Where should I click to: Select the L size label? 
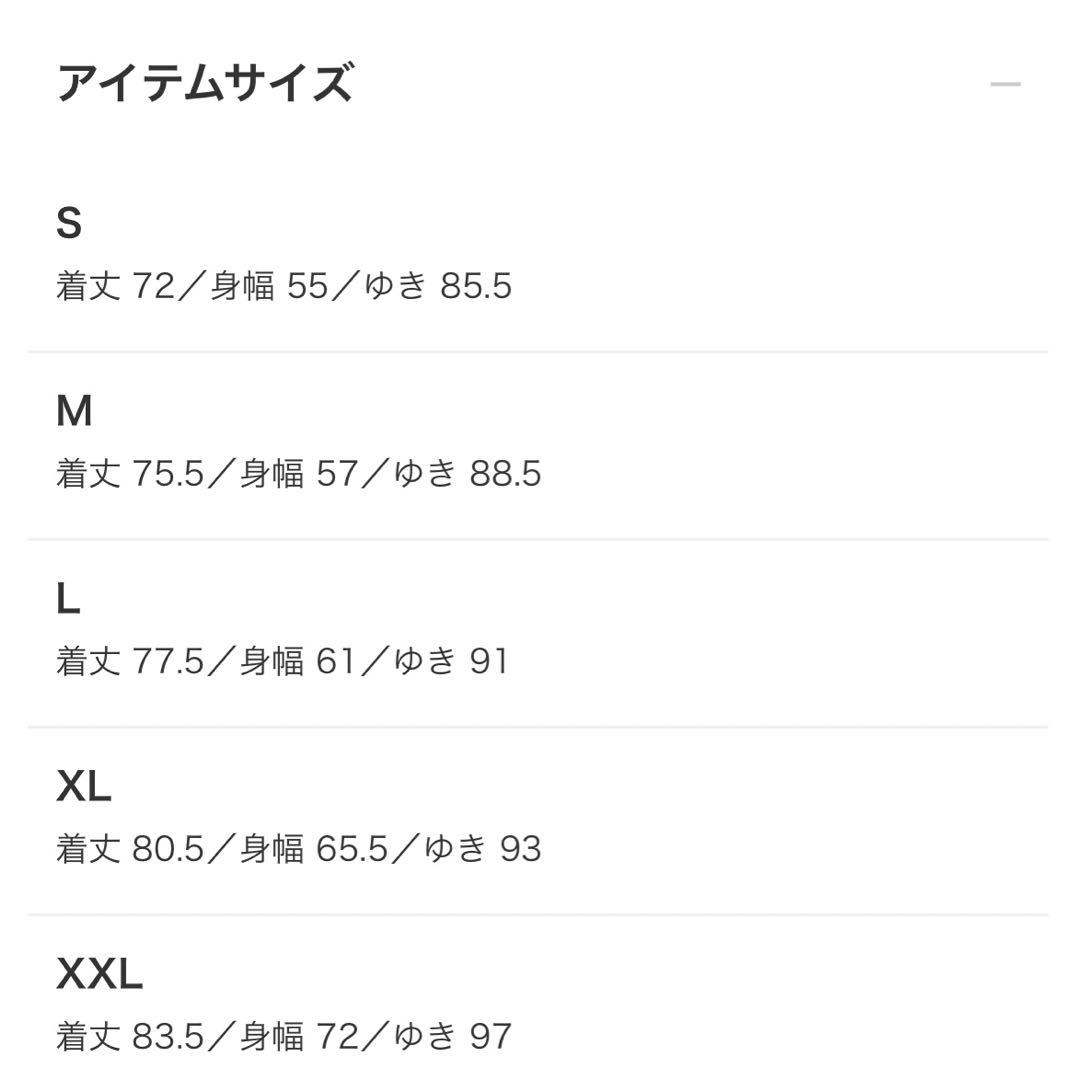66,598
